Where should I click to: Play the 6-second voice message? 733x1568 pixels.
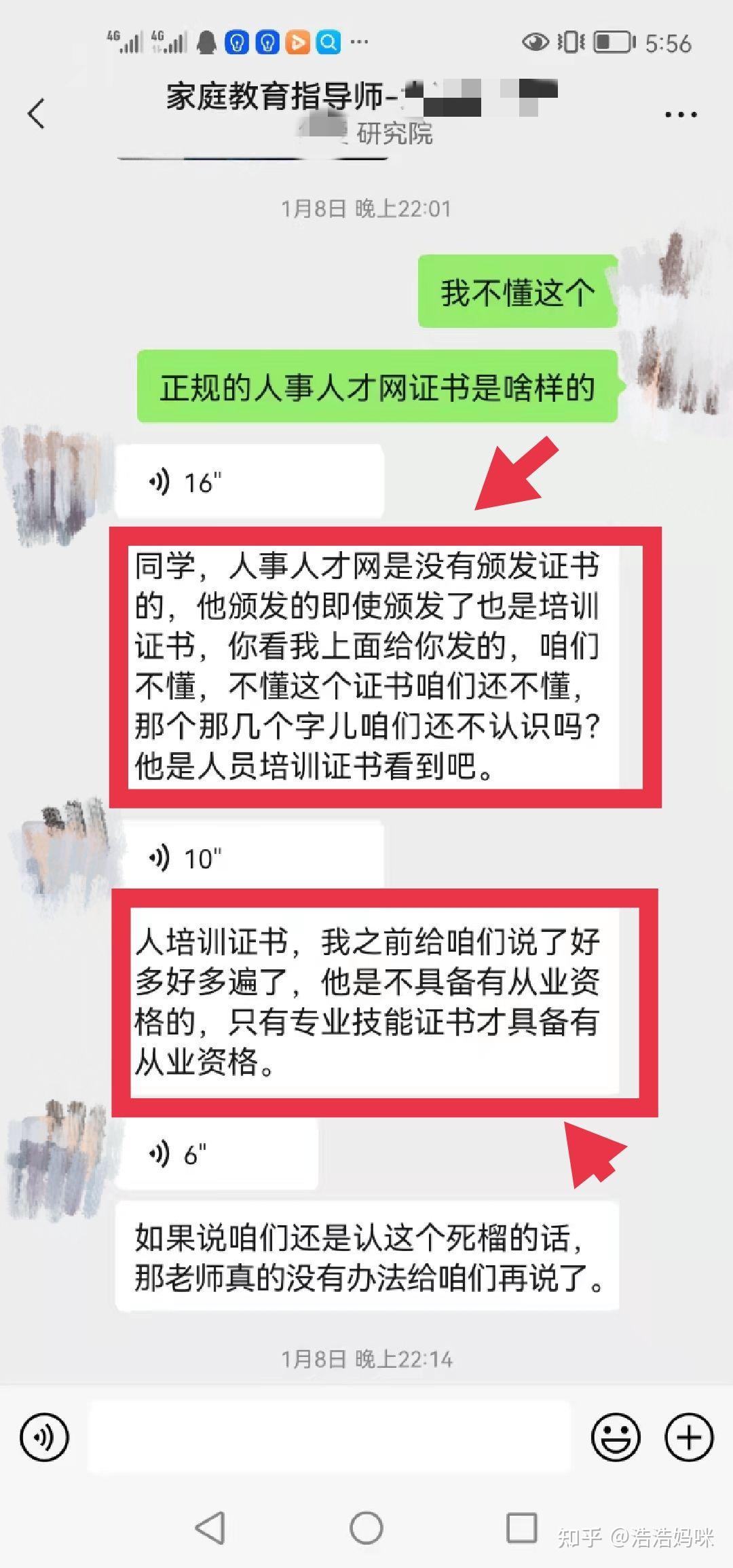(x=216, y=1154)
